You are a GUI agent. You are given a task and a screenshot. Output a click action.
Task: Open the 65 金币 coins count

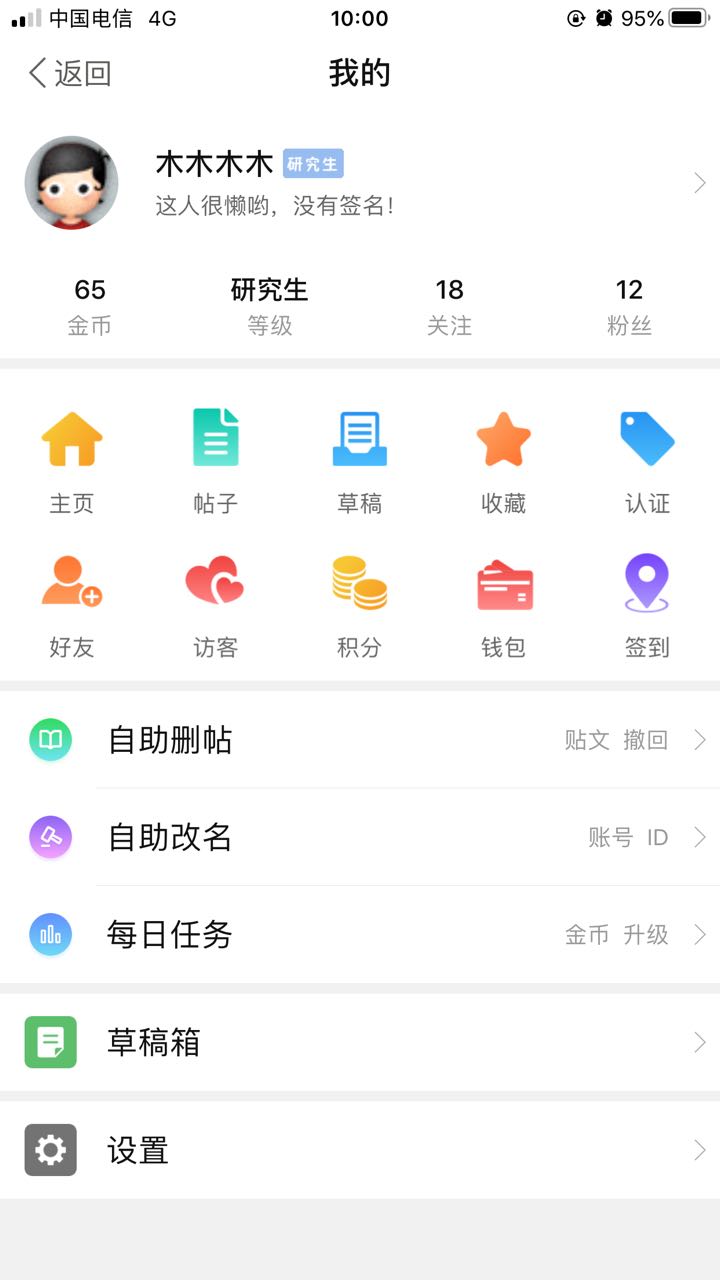[x=90, y=307]
